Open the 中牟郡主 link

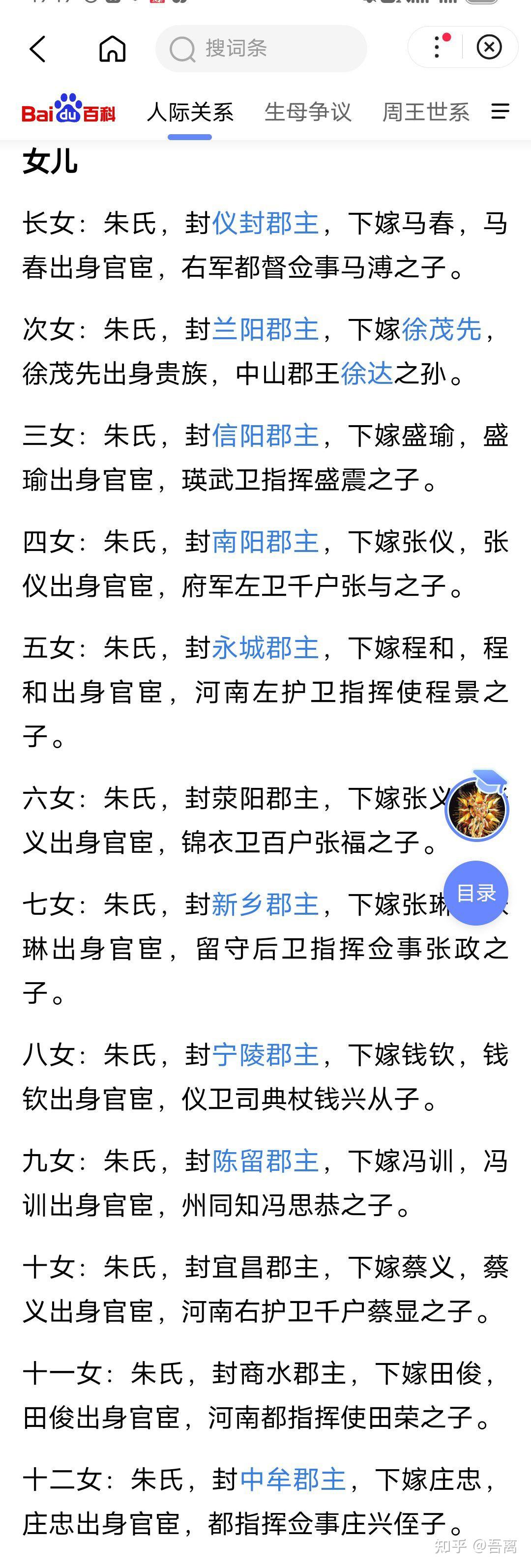click(x=293, y=1479)
